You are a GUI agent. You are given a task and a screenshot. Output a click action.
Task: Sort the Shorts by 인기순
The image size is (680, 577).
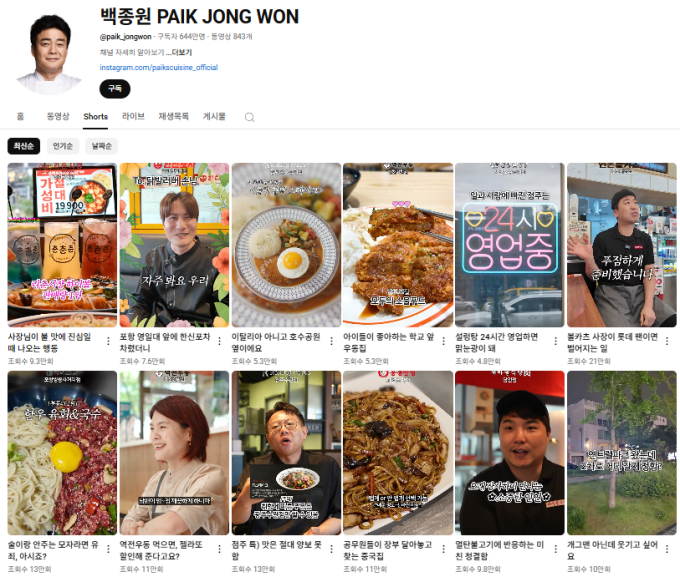(63, 146)
